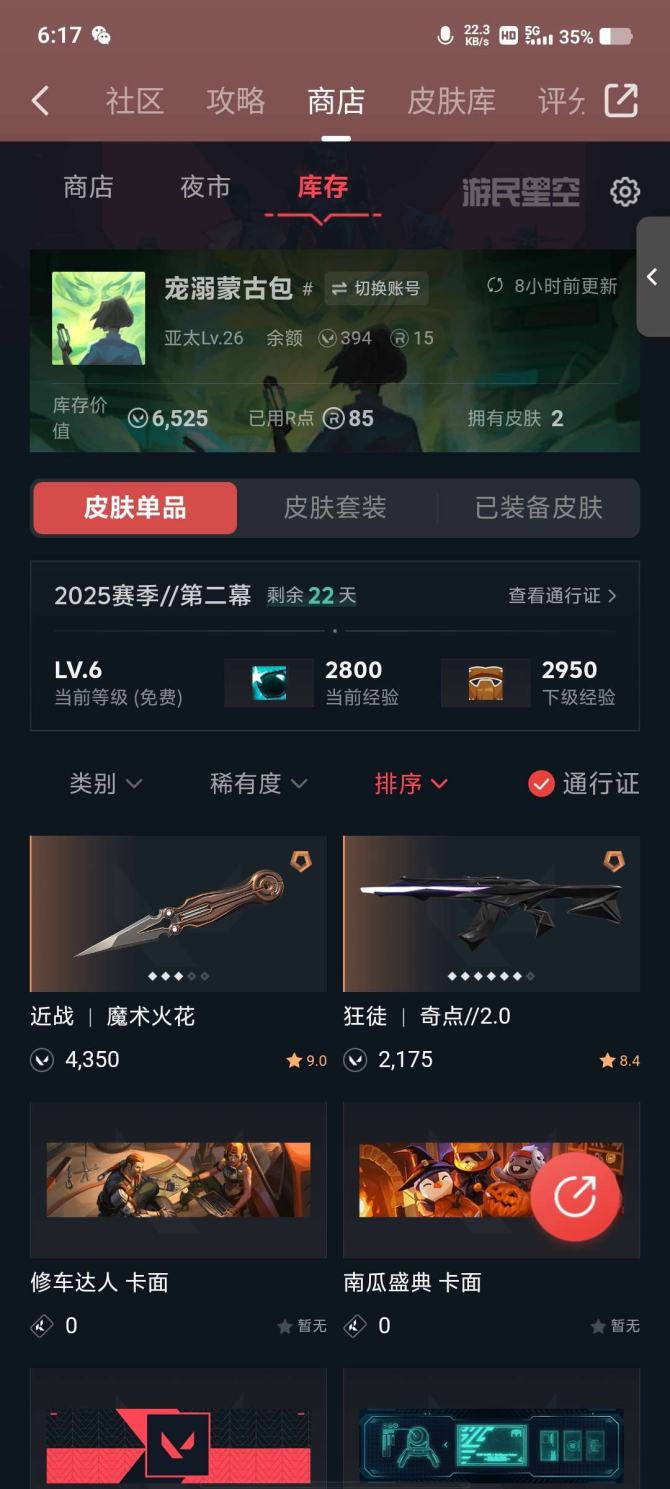
Task: Switch to 皮肤套装 segment
Action: (x=335, y=508)
